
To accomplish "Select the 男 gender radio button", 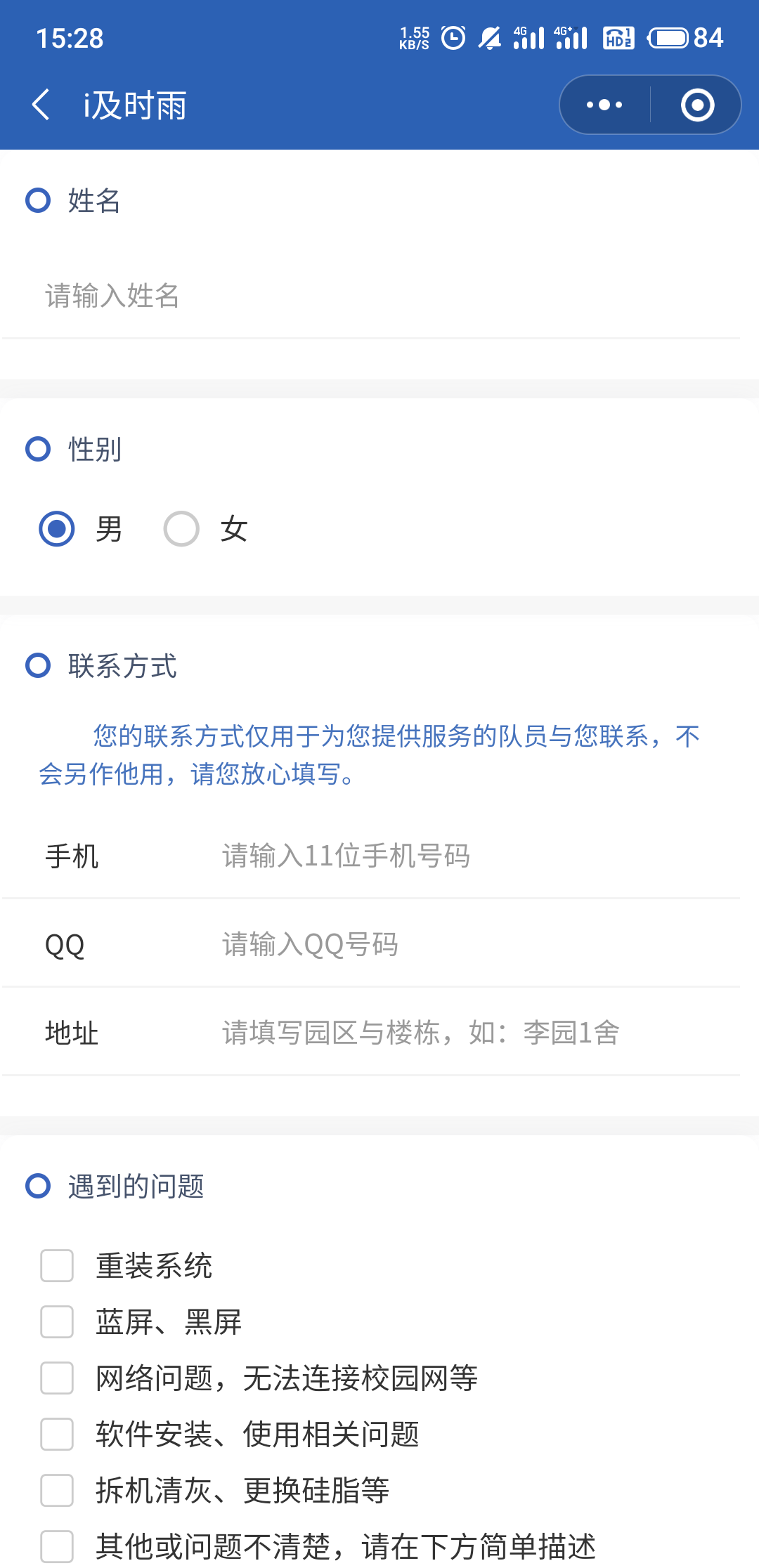I will [x=57, y=528].
